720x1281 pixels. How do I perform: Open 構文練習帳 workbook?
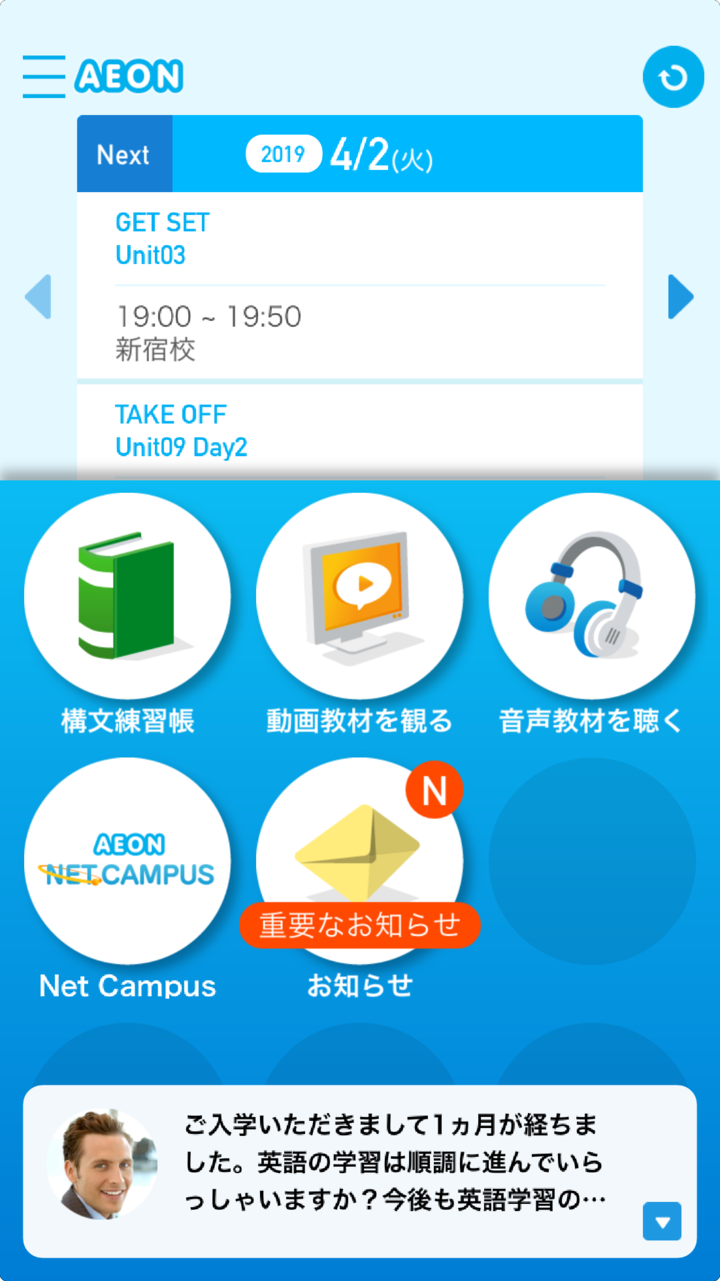pos(127,597)
